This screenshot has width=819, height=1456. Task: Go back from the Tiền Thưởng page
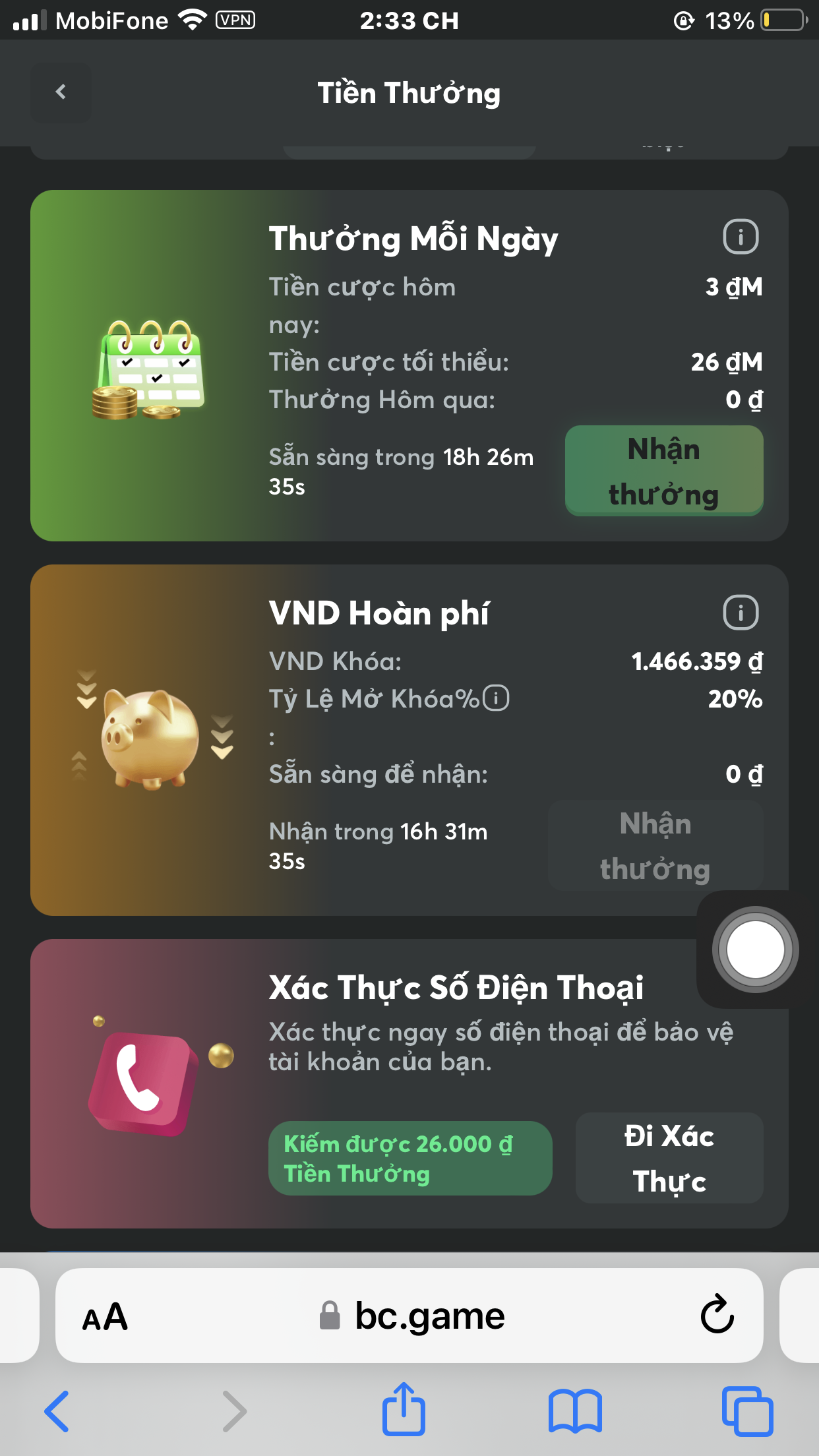click(61, 92)
